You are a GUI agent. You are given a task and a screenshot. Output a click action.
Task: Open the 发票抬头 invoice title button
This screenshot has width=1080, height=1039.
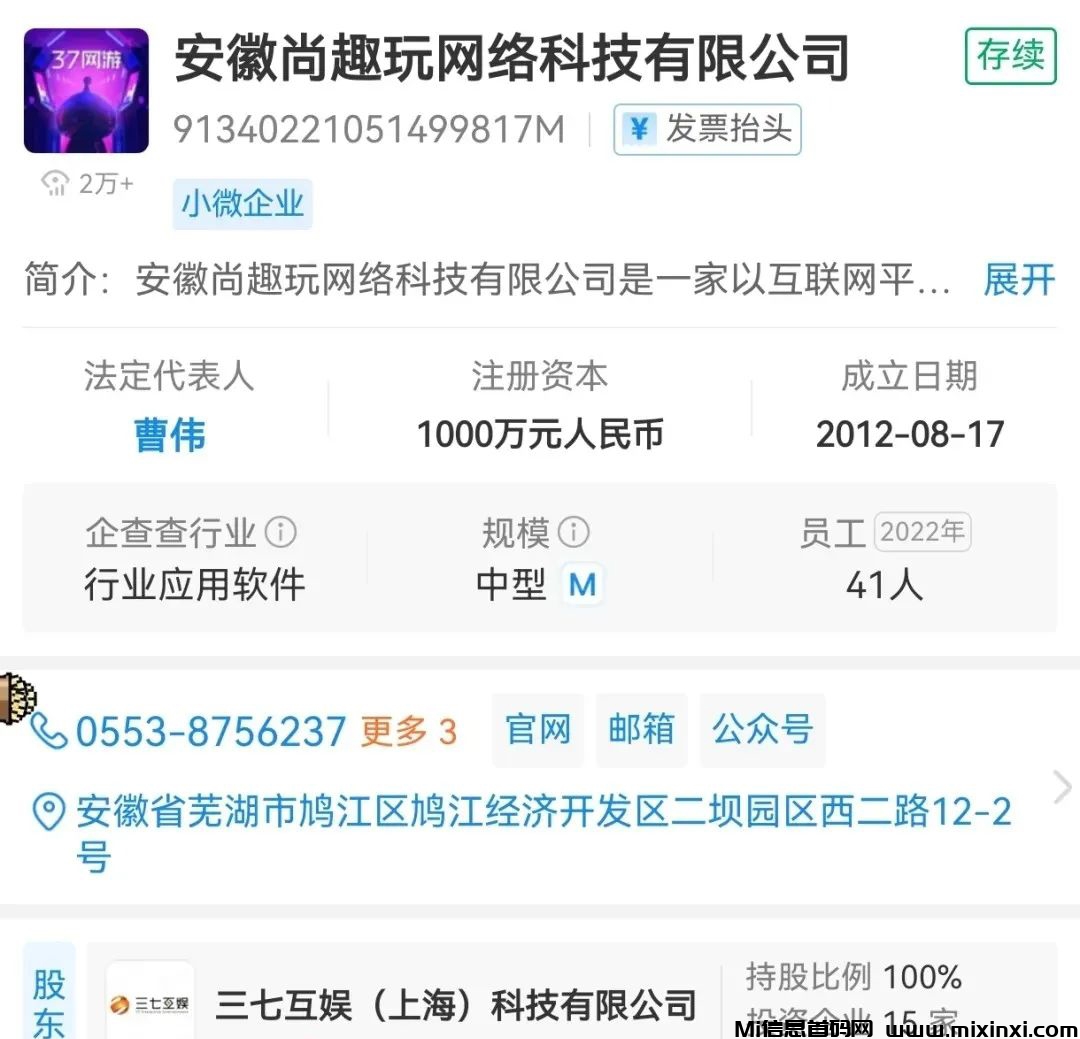point(707,130)
